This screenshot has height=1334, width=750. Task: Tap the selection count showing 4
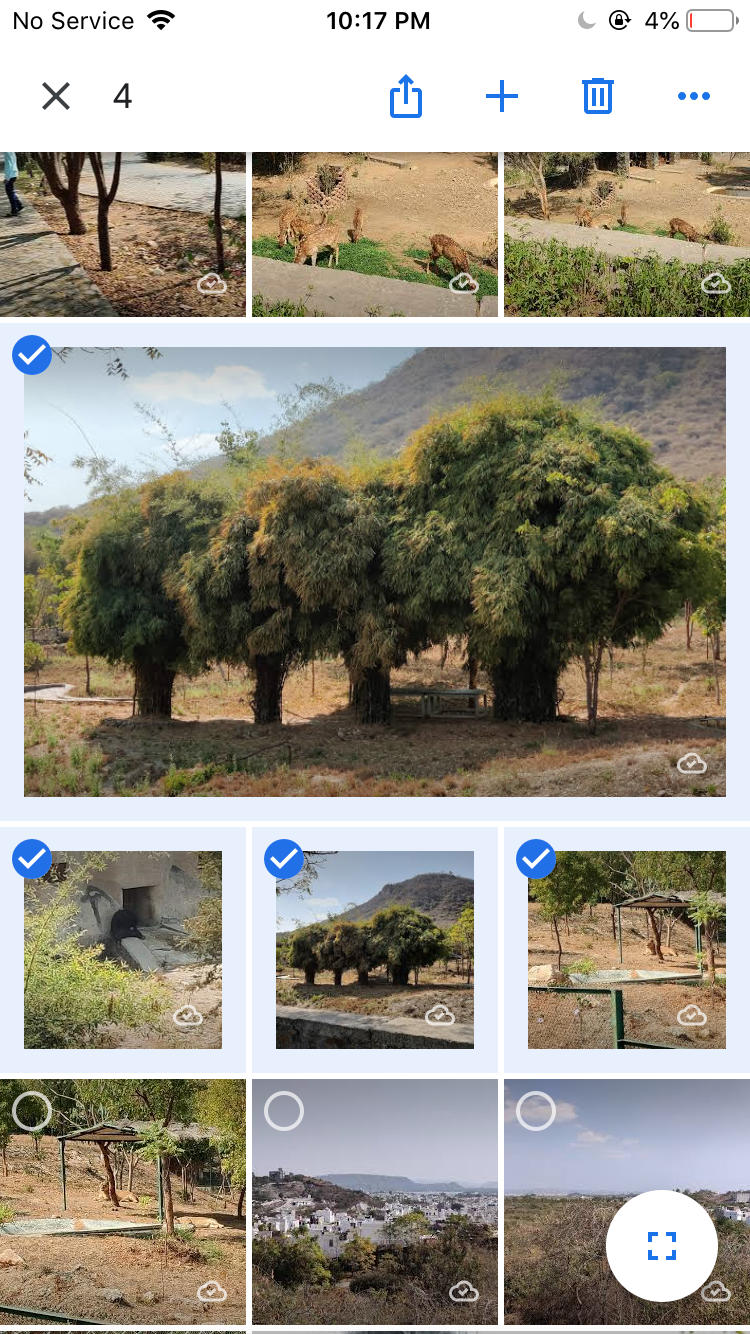click(x=122, y=96)
